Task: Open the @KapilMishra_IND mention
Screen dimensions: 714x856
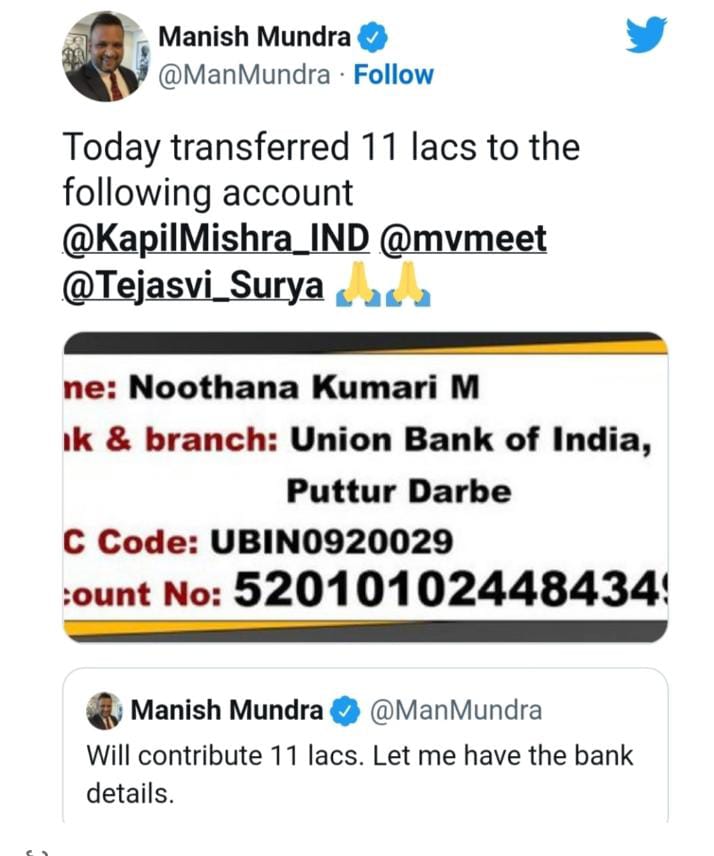Action: [x=216, y=239]
